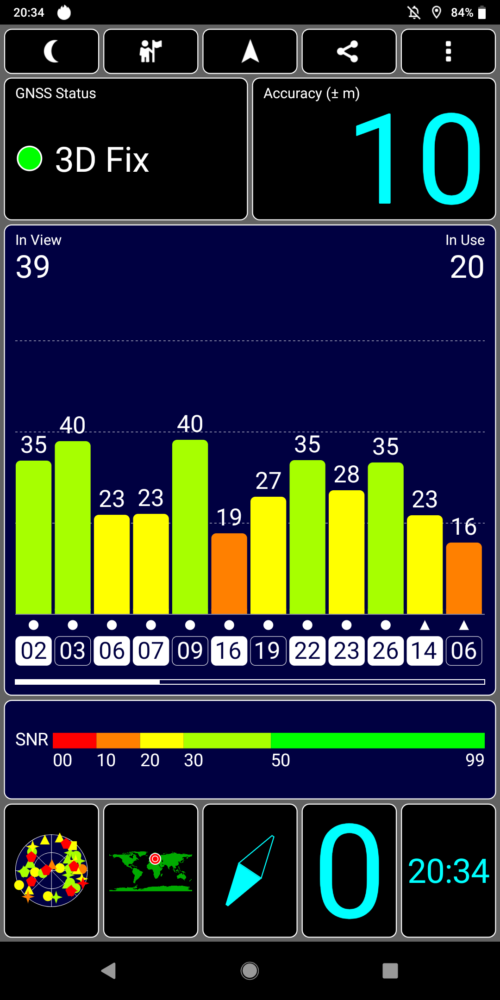
Task: Open the GNSS Status 3D Fix panel
Action: [x=126, y=149]
